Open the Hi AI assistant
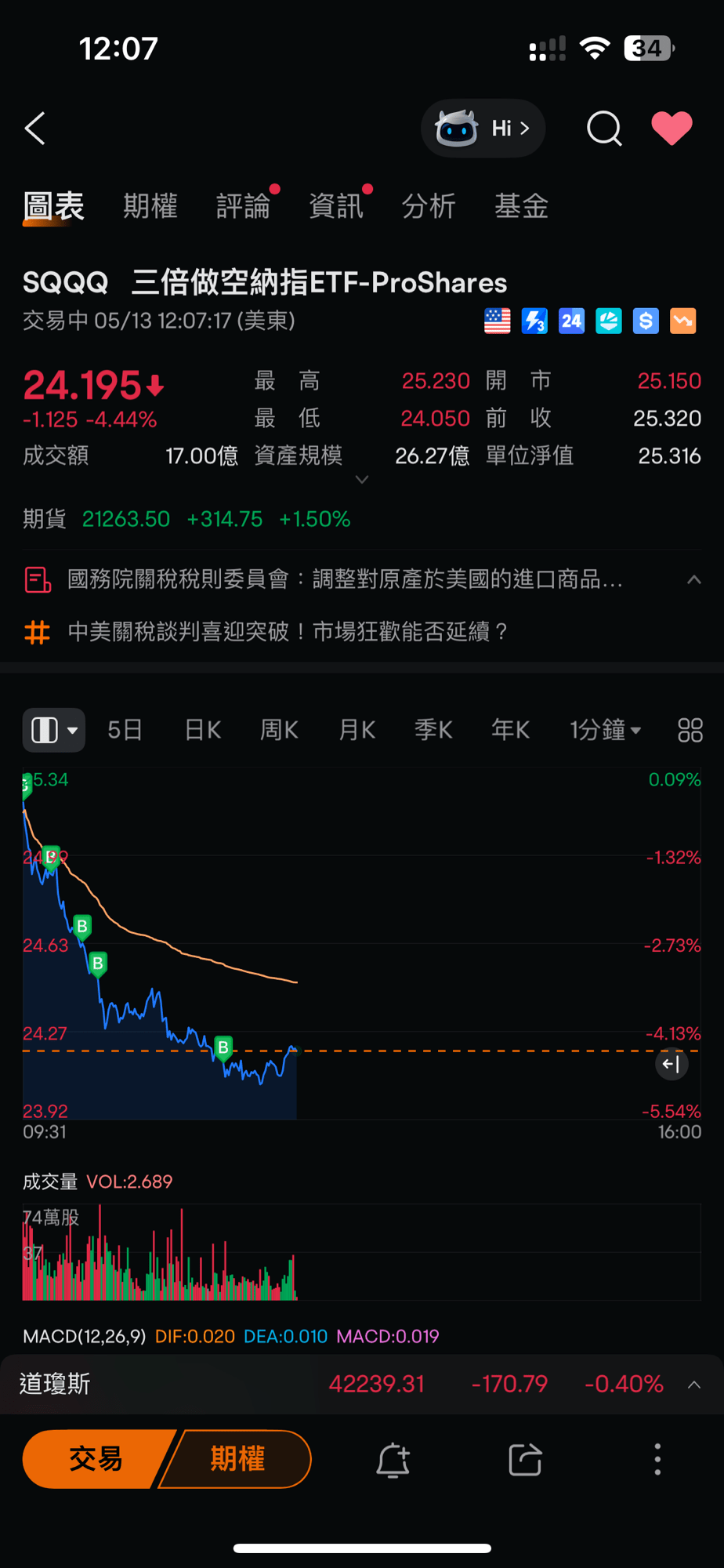This screenshot has width=724, height=1568. 483,128
